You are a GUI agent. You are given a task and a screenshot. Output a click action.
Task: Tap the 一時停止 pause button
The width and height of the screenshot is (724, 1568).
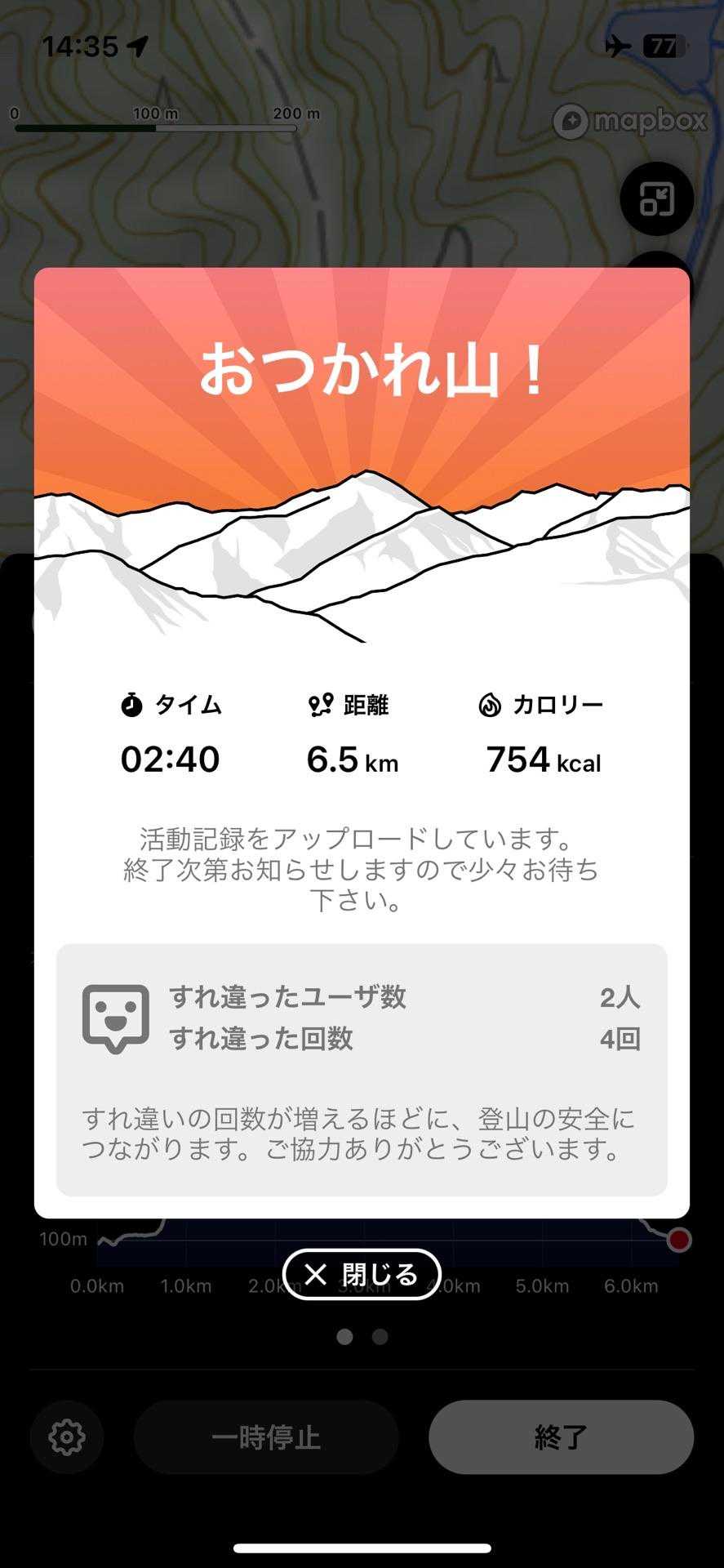[266, 1437]
